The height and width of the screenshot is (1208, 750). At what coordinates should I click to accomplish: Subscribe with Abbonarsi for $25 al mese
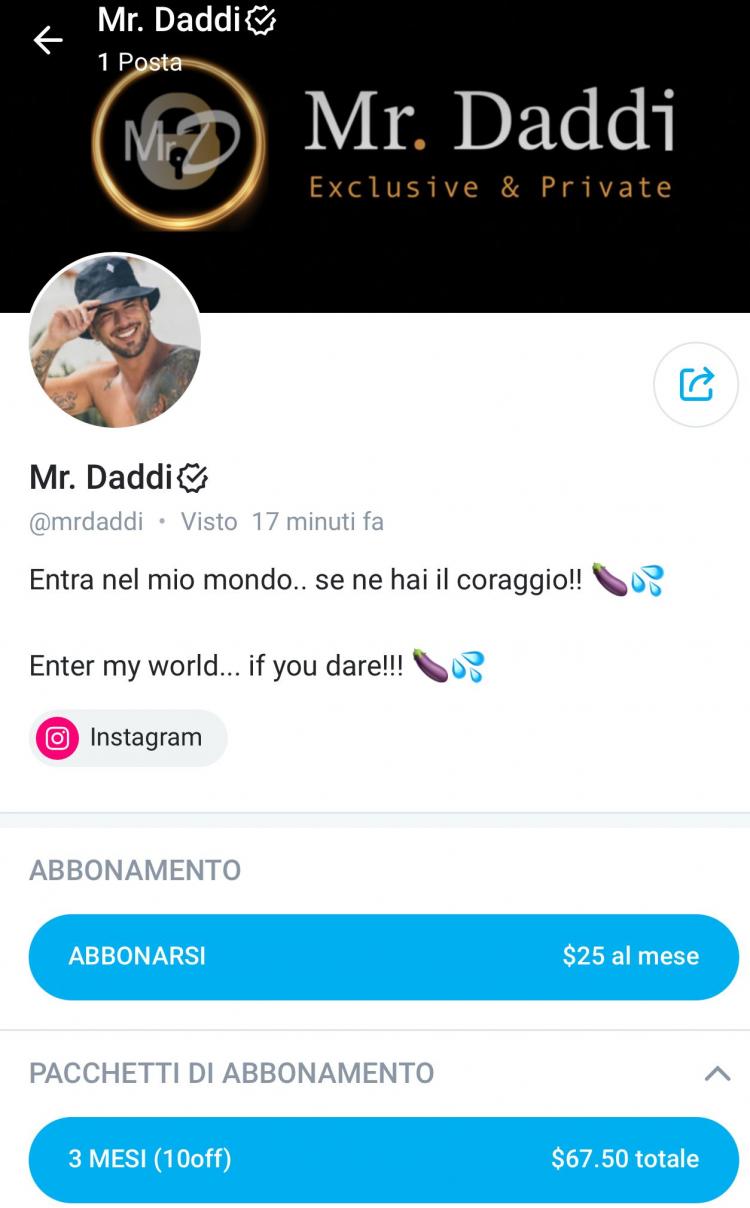[x=383, y=956]
